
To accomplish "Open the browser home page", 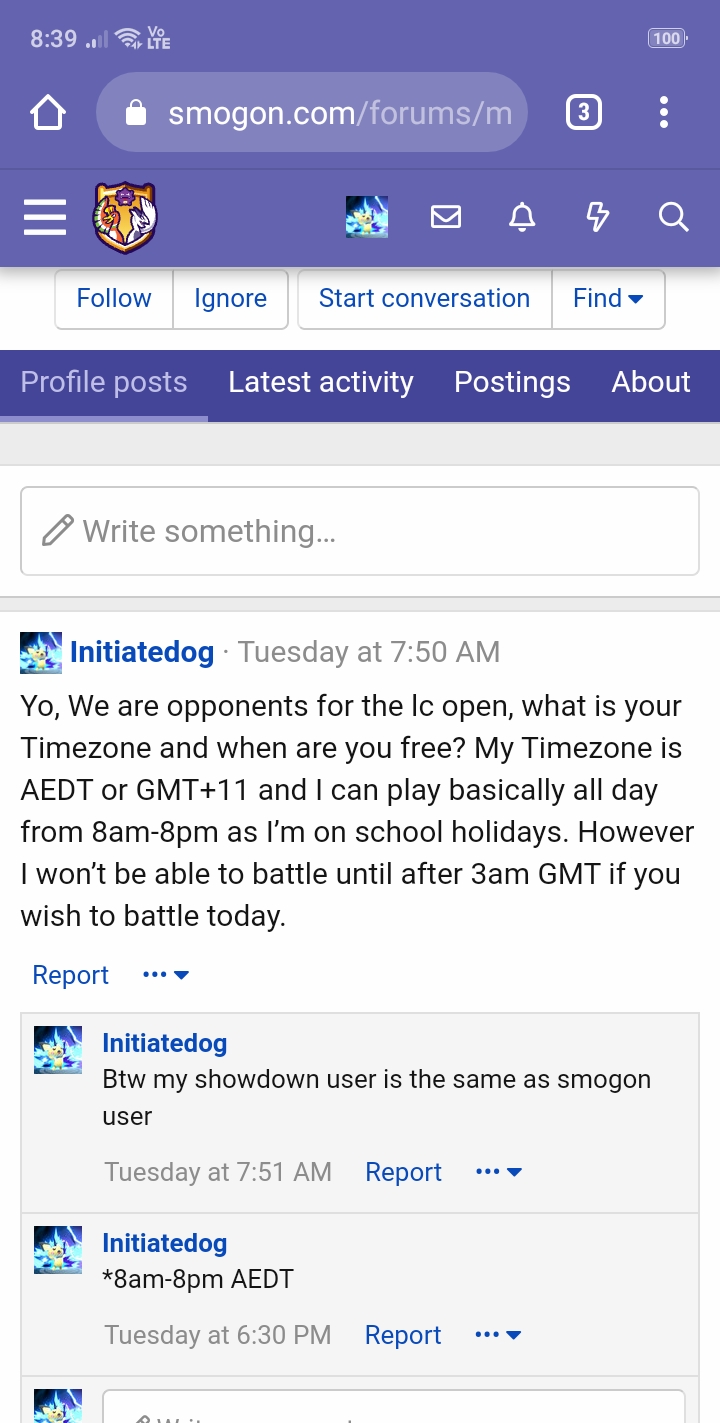I will [x=48, y=113].
